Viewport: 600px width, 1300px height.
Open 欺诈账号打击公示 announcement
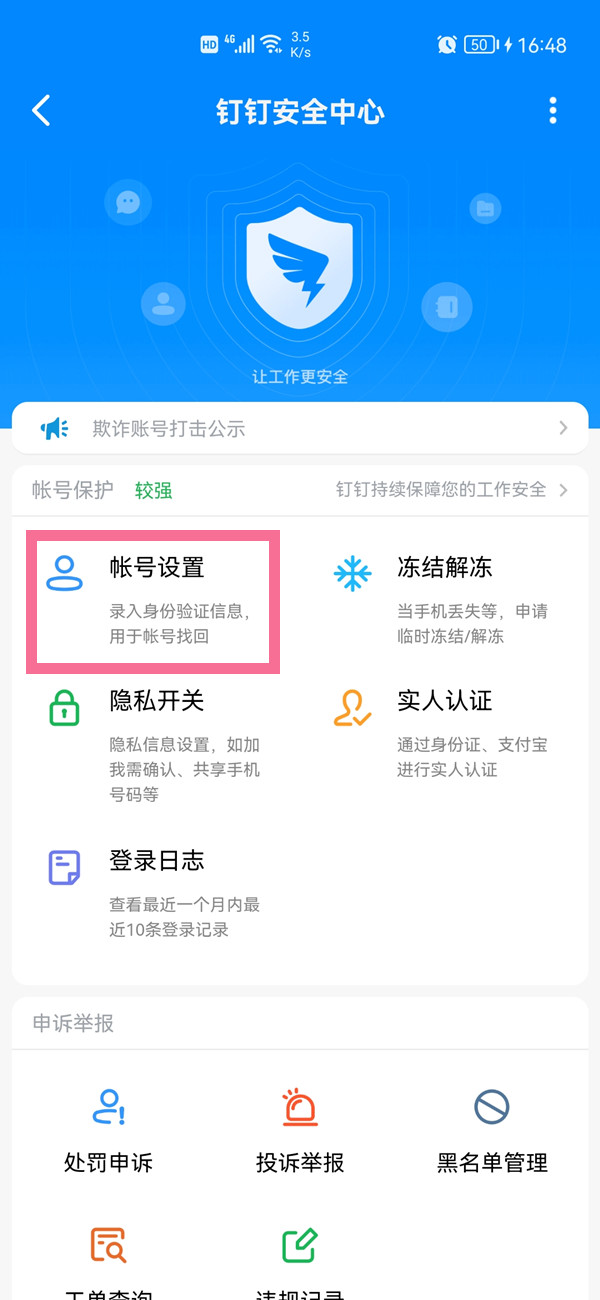[x=300, y=429]
